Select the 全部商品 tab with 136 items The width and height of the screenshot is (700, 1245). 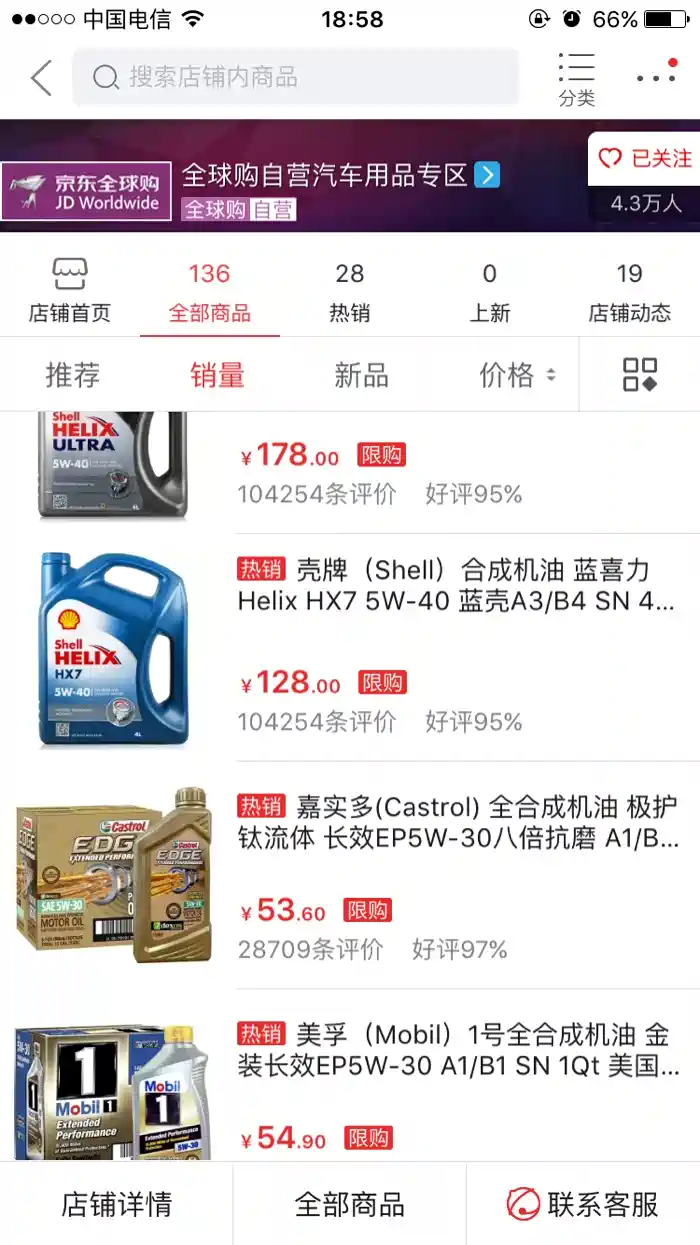[209, 291]
